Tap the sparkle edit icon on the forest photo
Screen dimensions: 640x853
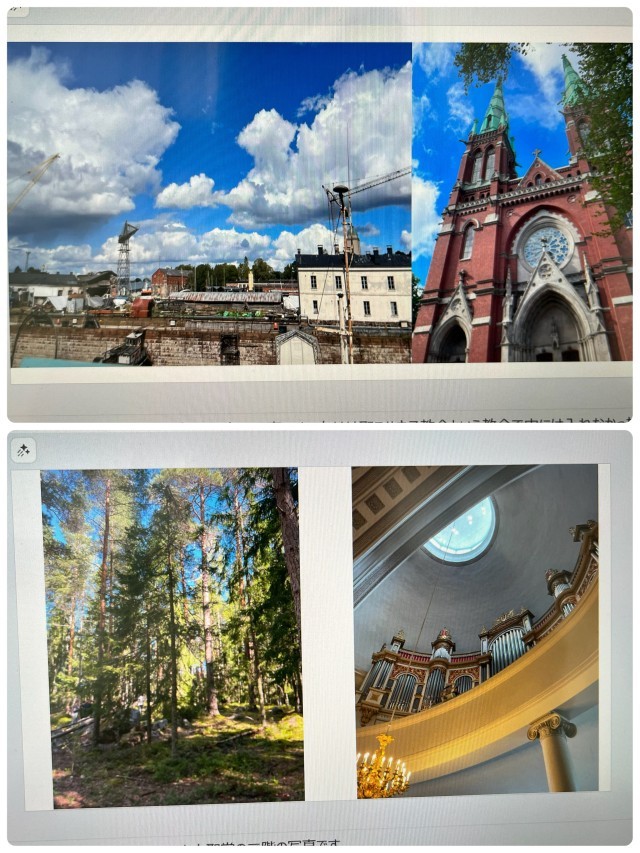coord(23,451)
